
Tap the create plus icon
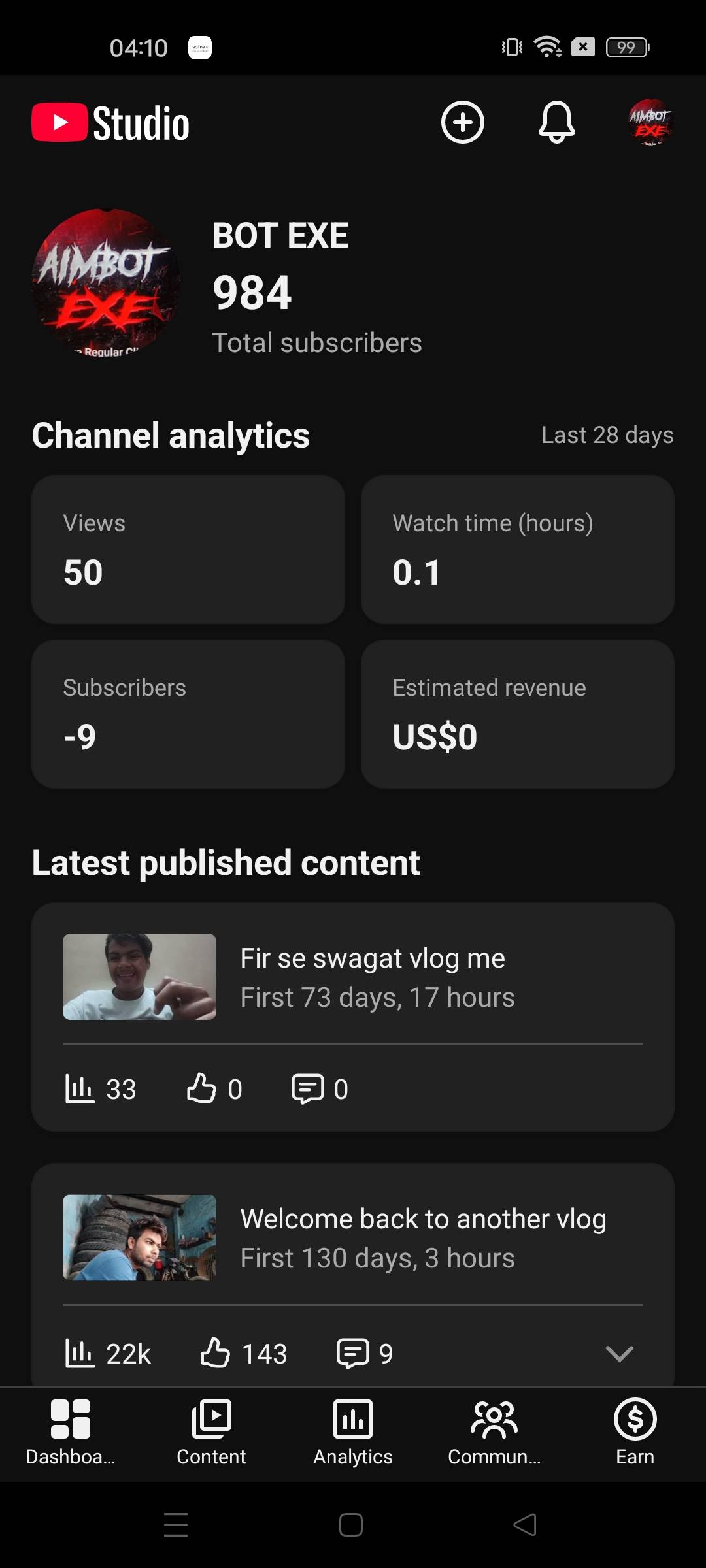tap(462, 122)
